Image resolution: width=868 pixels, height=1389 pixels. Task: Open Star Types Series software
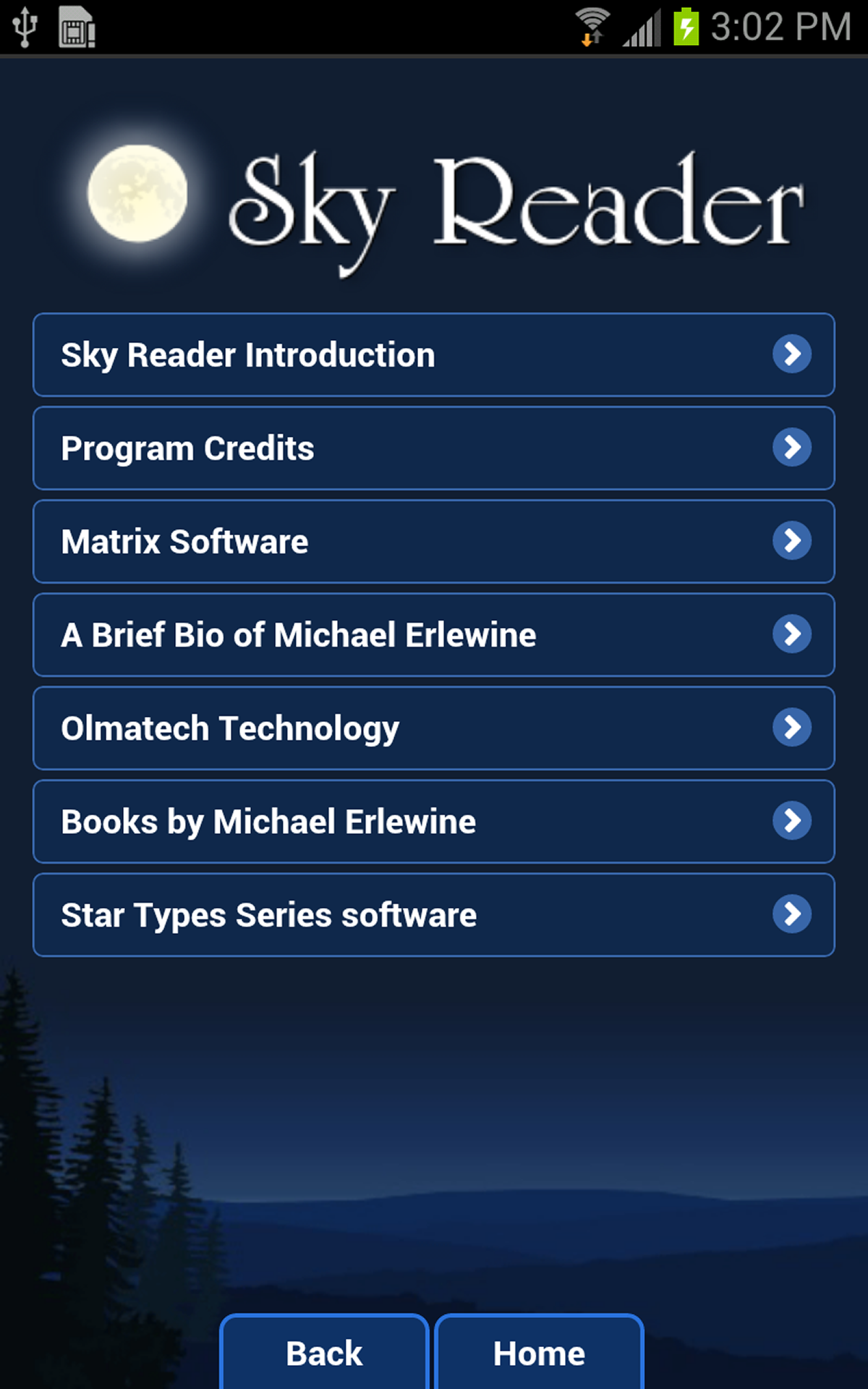pyautogui.click(x=362, y=914)
